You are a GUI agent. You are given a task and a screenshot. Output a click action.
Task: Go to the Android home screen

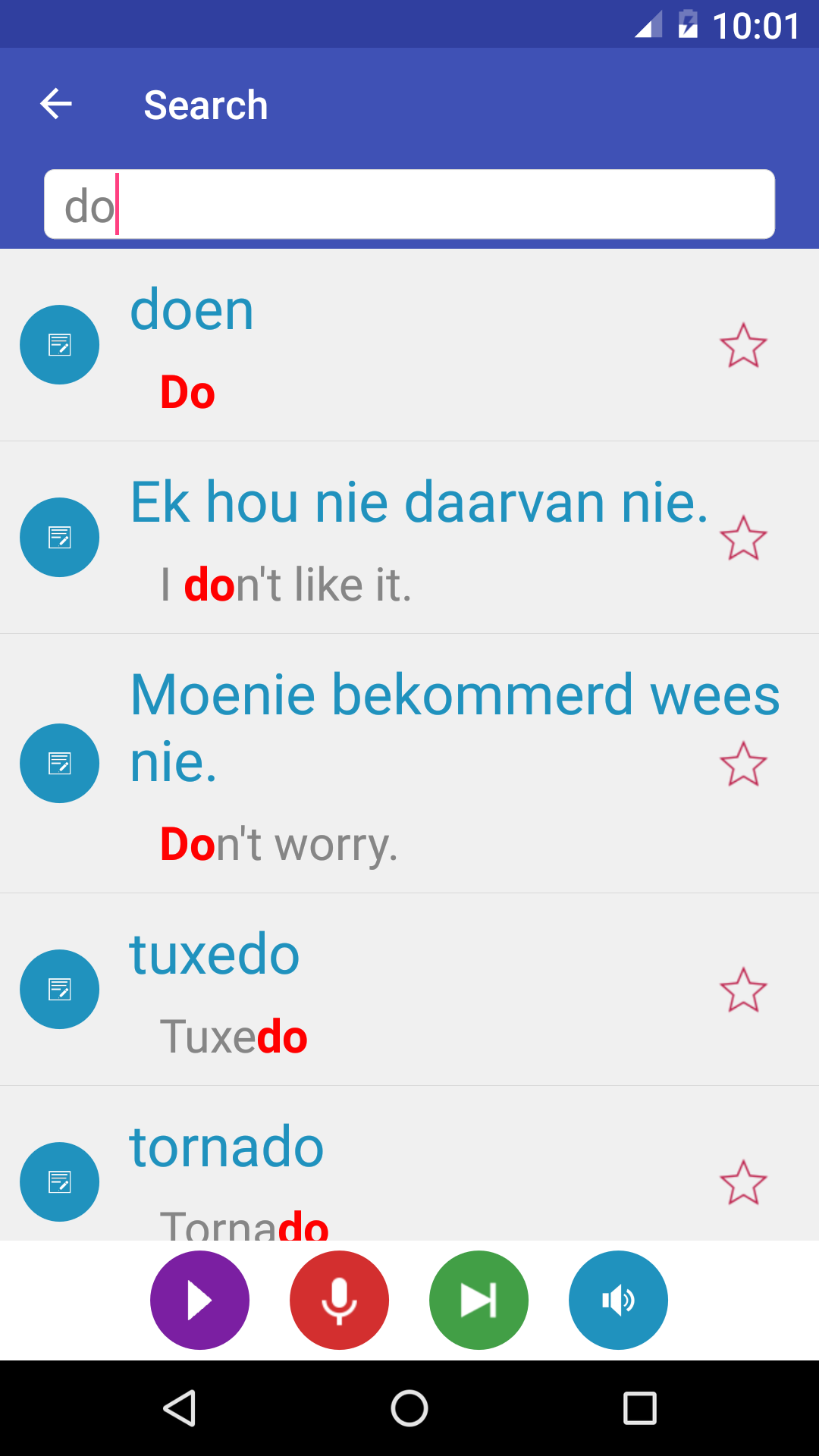pyautogui.click(x=409, y=1409)
